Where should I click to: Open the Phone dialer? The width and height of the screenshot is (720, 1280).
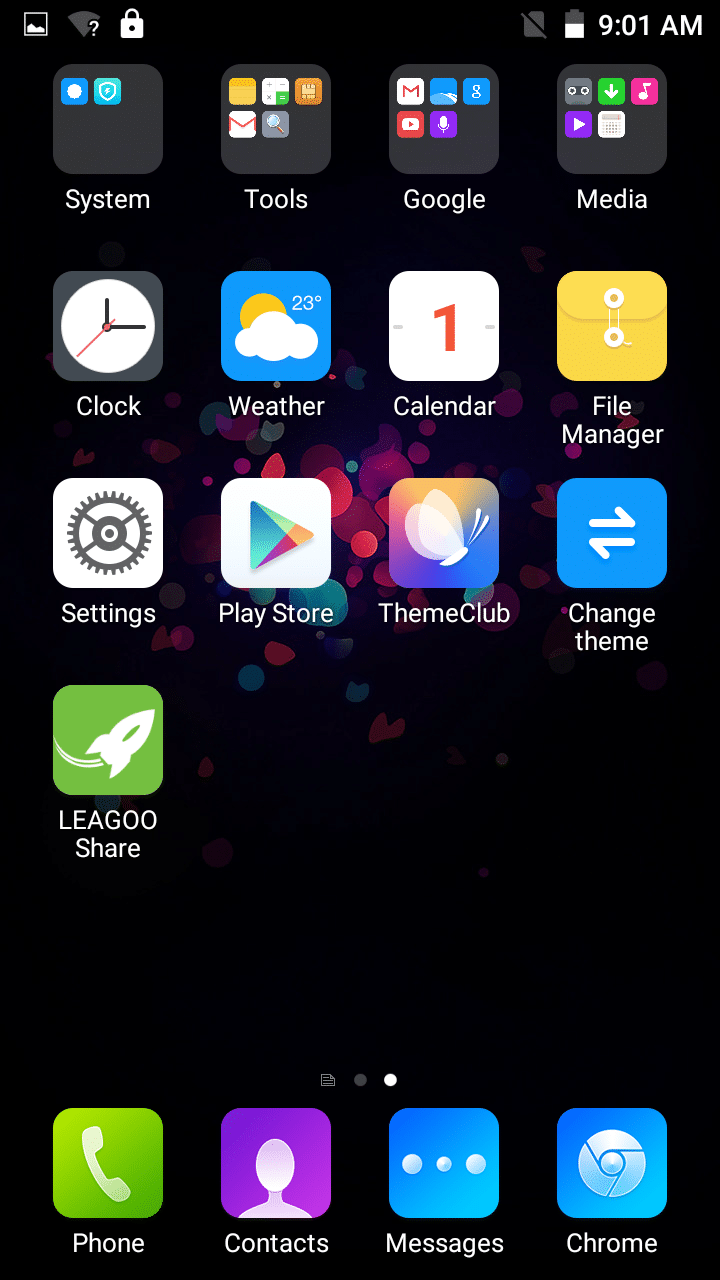[x=108, y=1164]
